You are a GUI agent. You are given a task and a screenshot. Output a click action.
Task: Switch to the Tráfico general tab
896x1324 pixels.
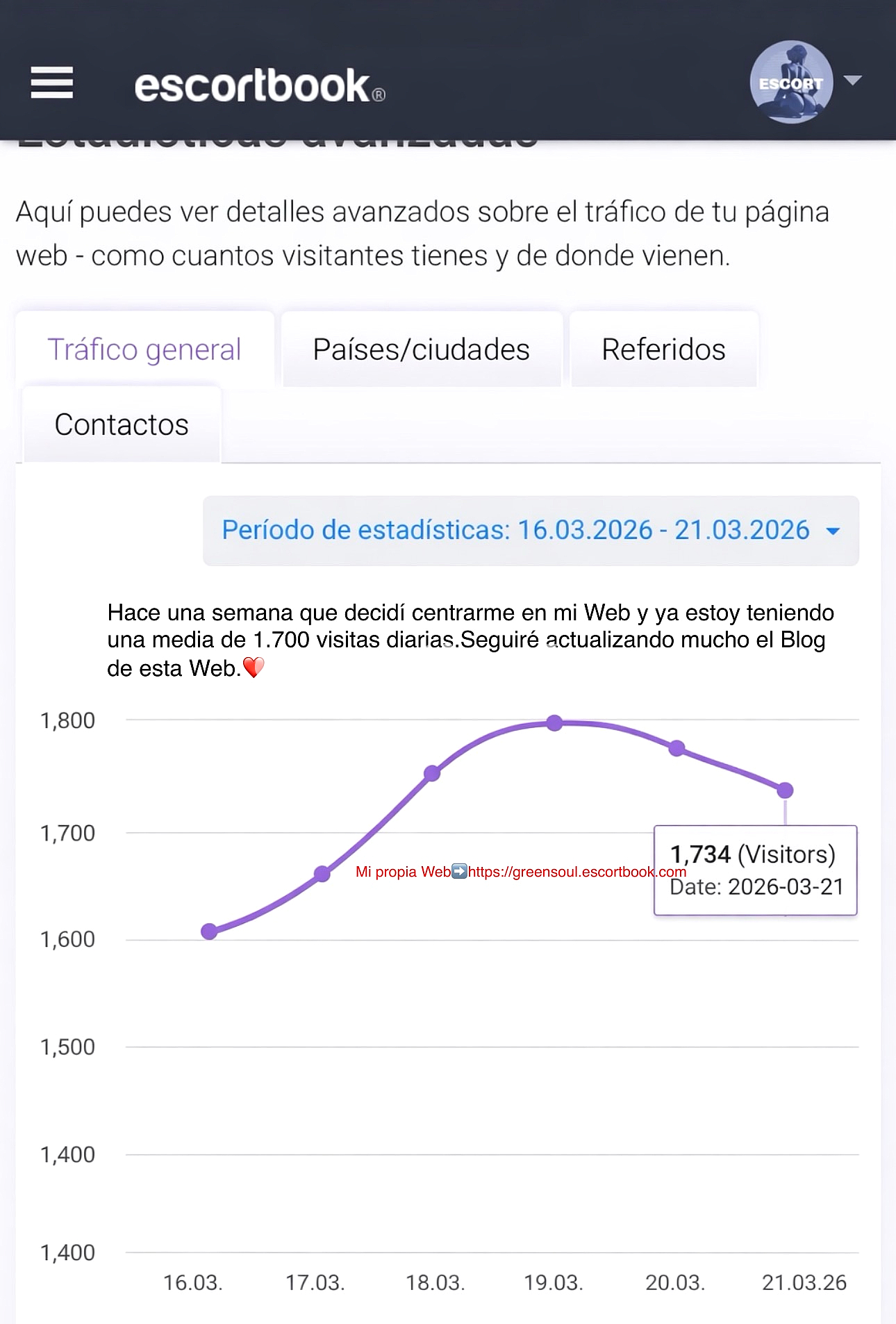[144, 349]
